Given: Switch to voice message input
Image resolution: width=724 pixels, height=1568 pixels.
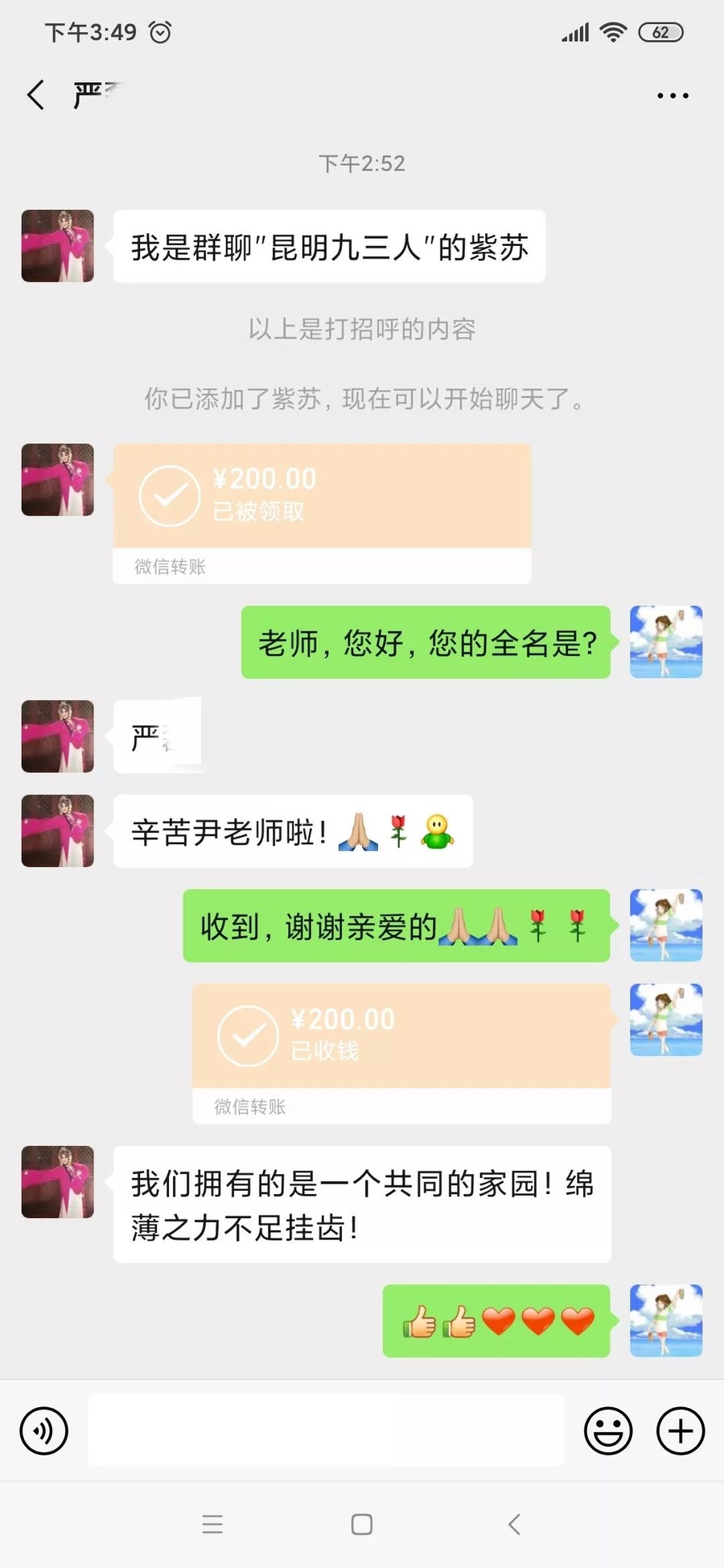Looking at the screenshot, I should [x=43, y=1431].
